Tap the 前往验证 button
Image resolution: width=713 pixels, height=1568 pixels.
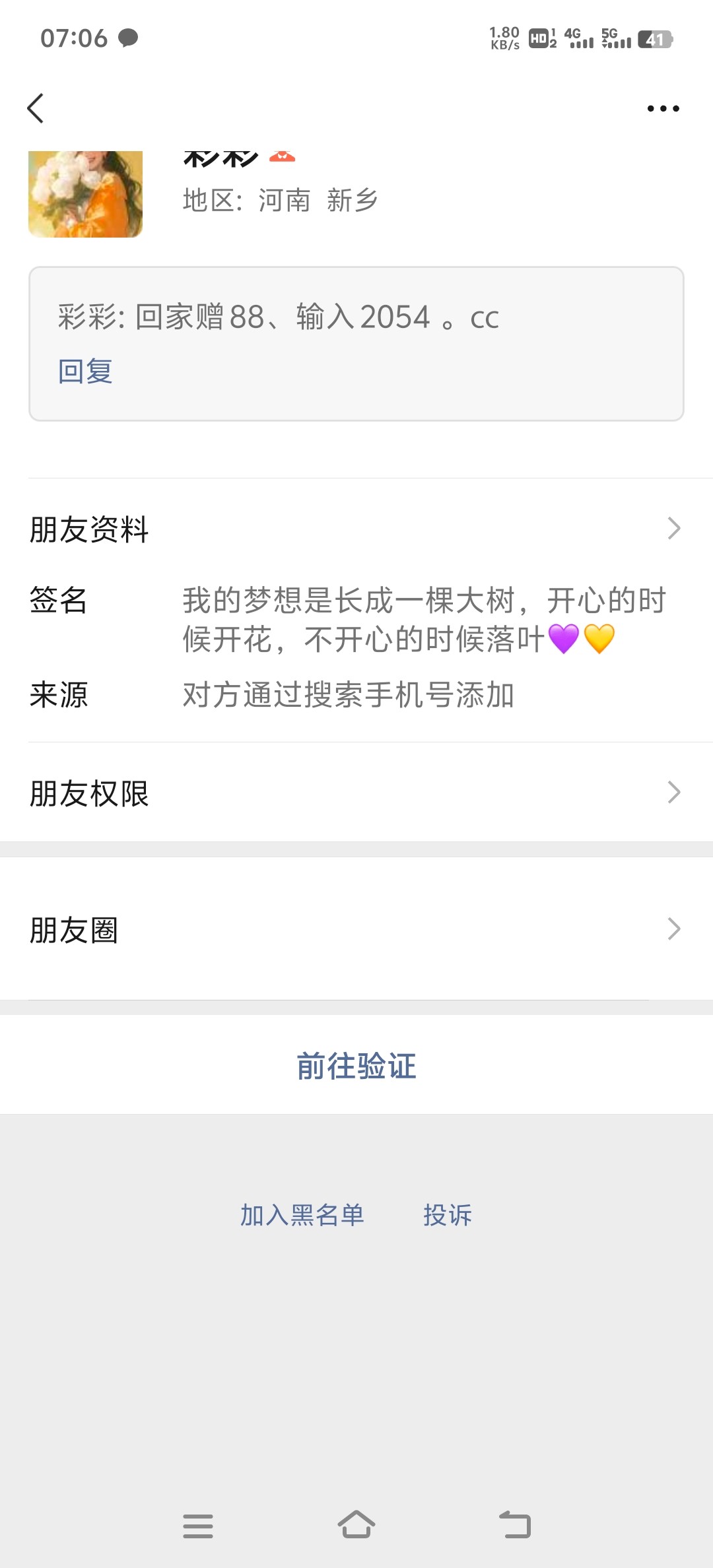(356, 1066)
